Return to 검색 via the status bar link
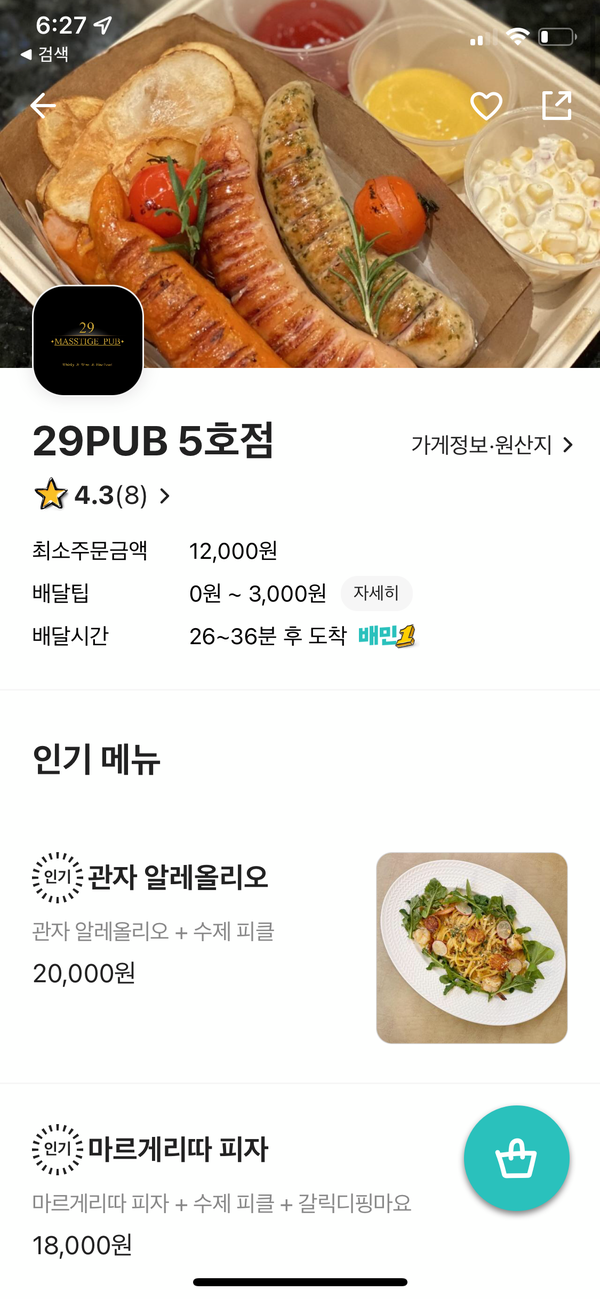The height and width of the screenshot is (1299, 600). [45, 54]
